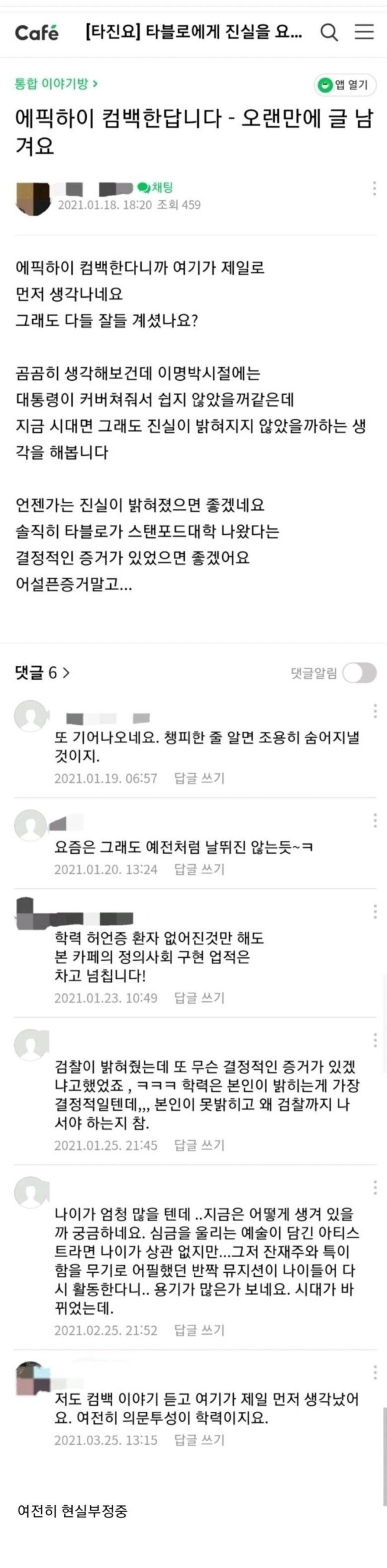387x1568 pixels.
Task: Open the hamburger menu
Action: click(364, 32)
